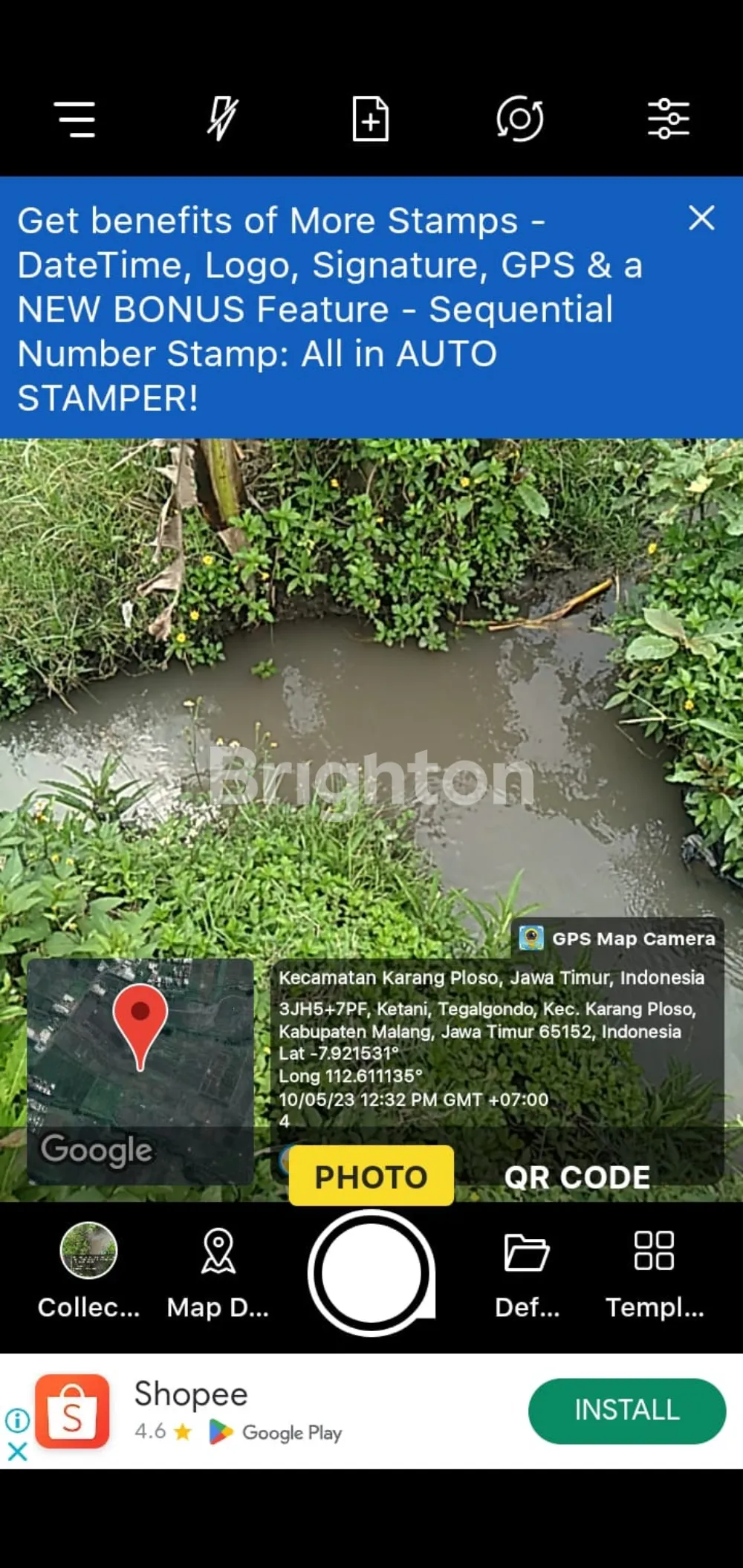This screenshot has width=743, height=1568.
Task: Toggle the camera flash
Action: click(x=222, y=119)
